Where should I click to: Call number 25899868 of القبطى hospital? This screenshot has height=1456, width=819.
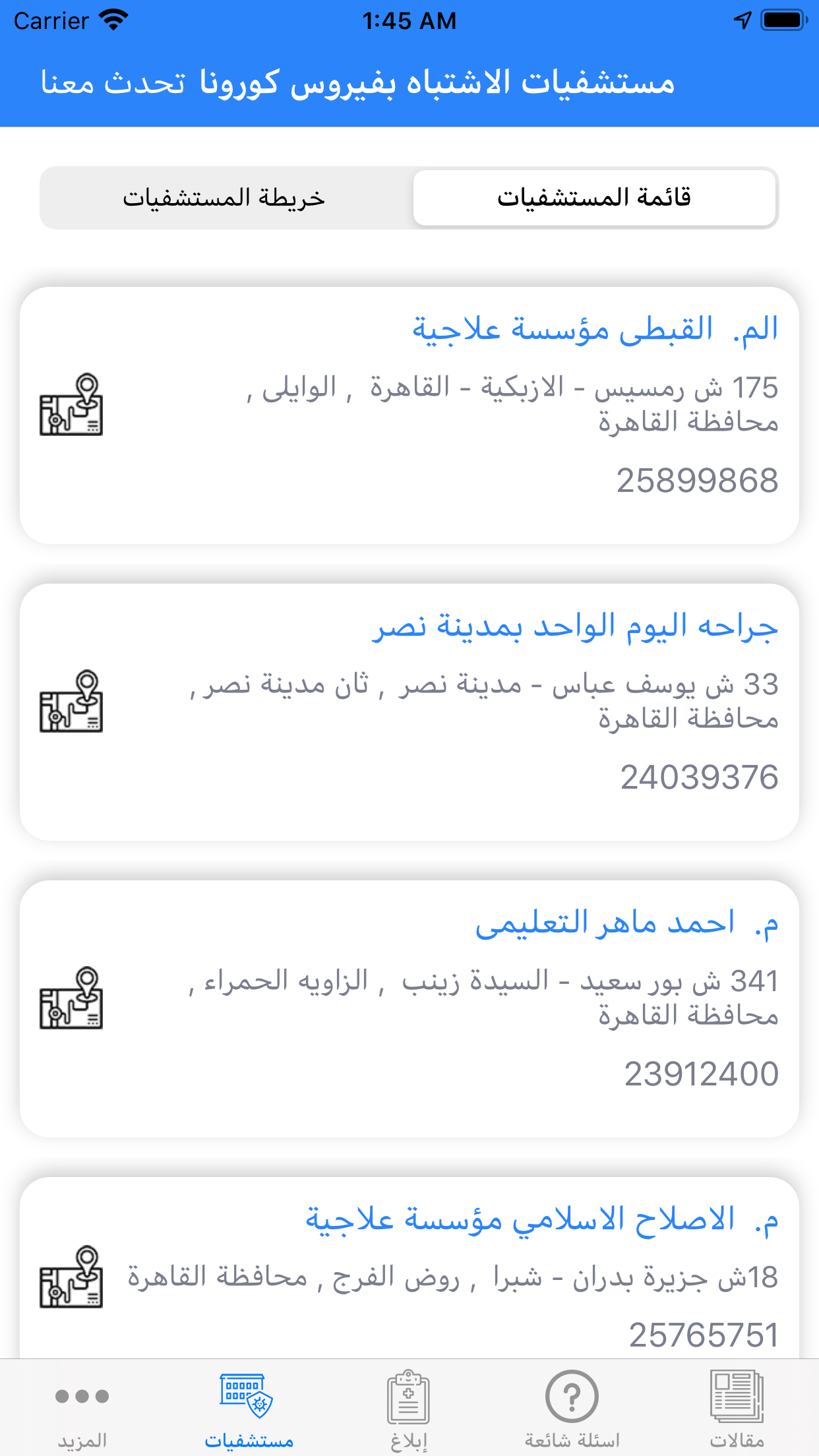point(698,479)
